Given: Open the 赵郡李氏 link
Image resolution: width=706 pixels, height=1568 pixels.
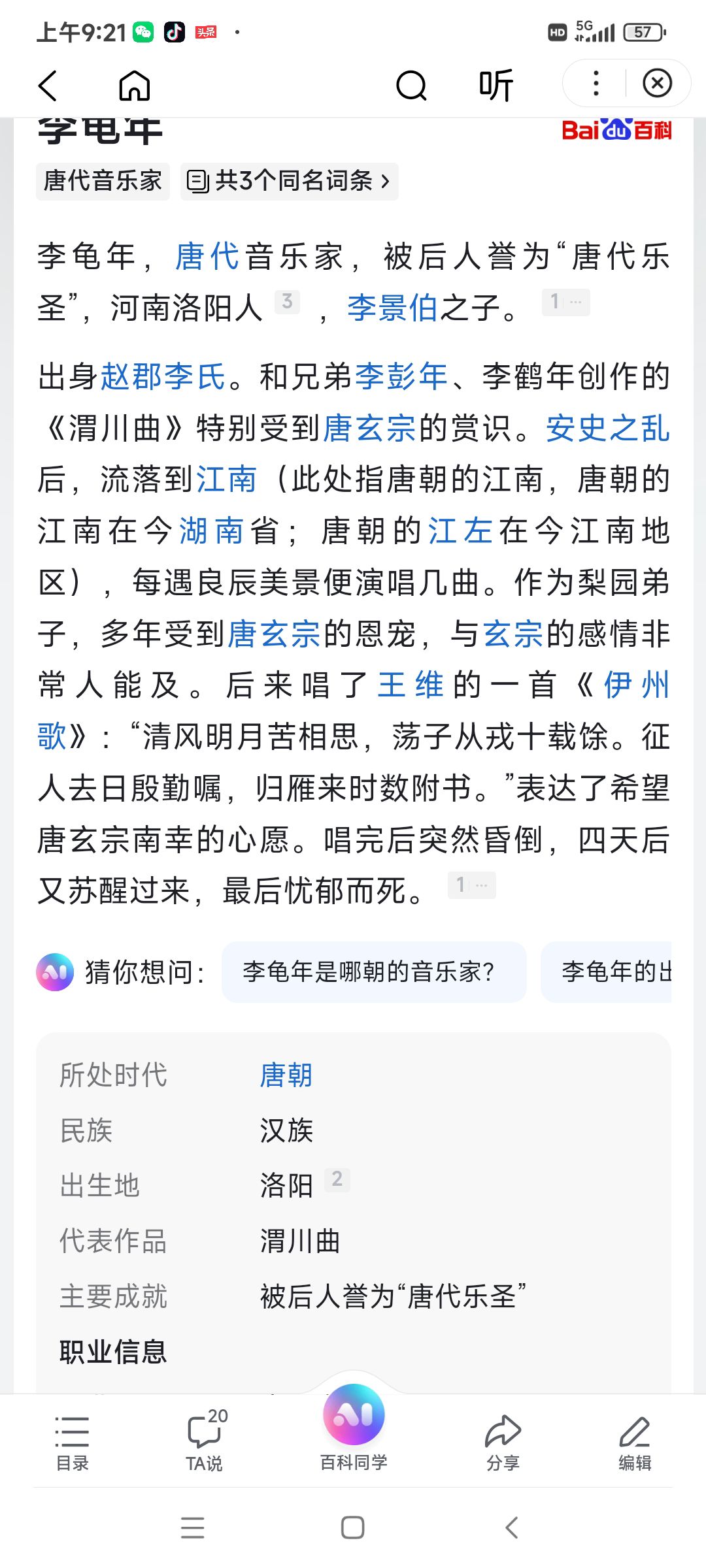Looking at the screenshot, I should pos(163,377).
